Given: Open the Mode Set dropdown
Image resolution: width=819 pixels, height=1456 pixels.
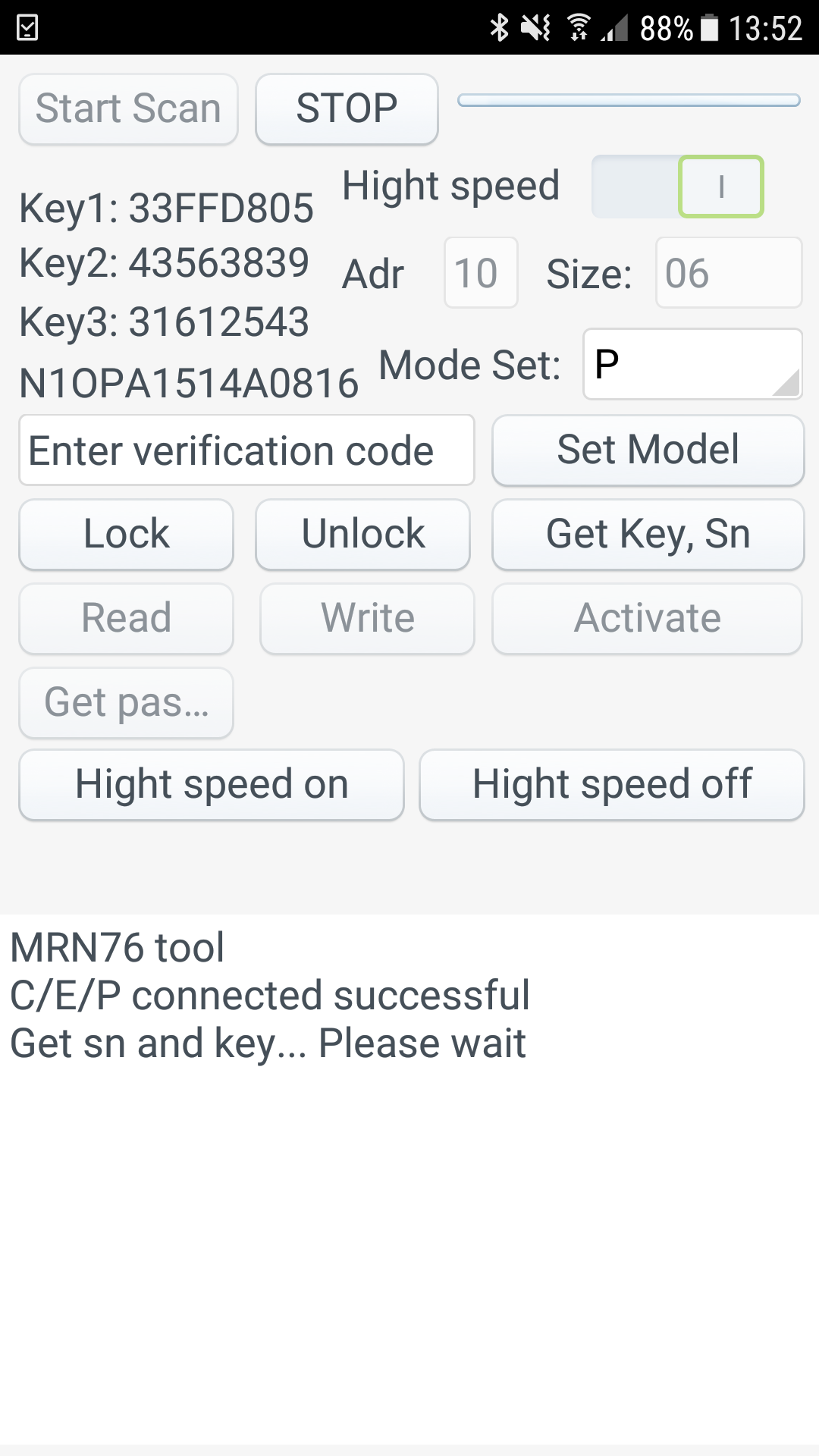Looking at the screenshot, I should click(692, 364).
